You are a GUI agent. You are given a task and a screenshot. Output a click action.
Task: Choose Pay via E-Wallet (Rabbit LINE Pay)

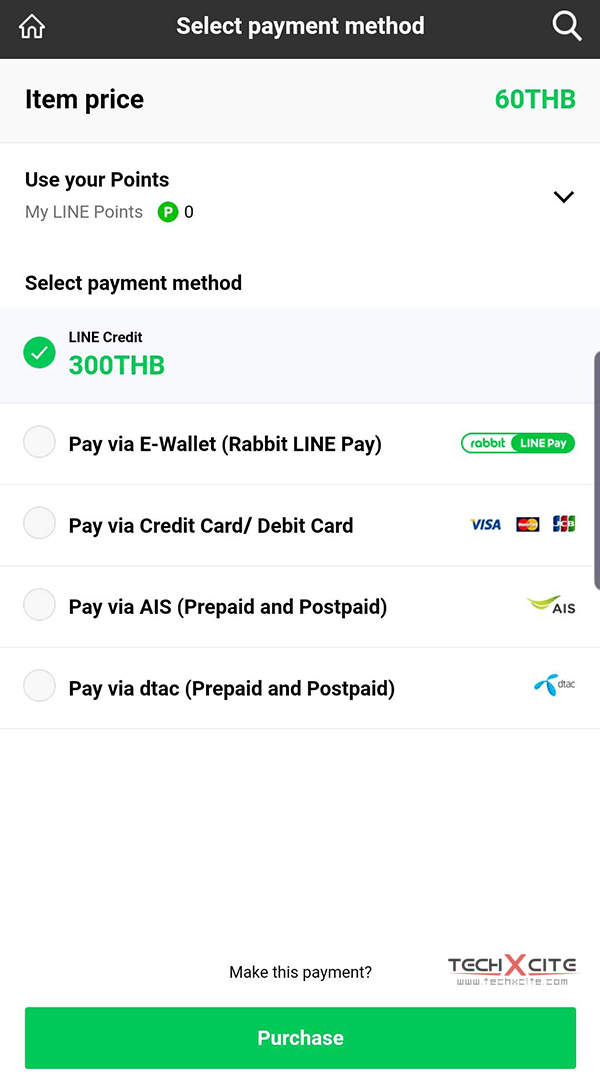click(x=300, y=444)
